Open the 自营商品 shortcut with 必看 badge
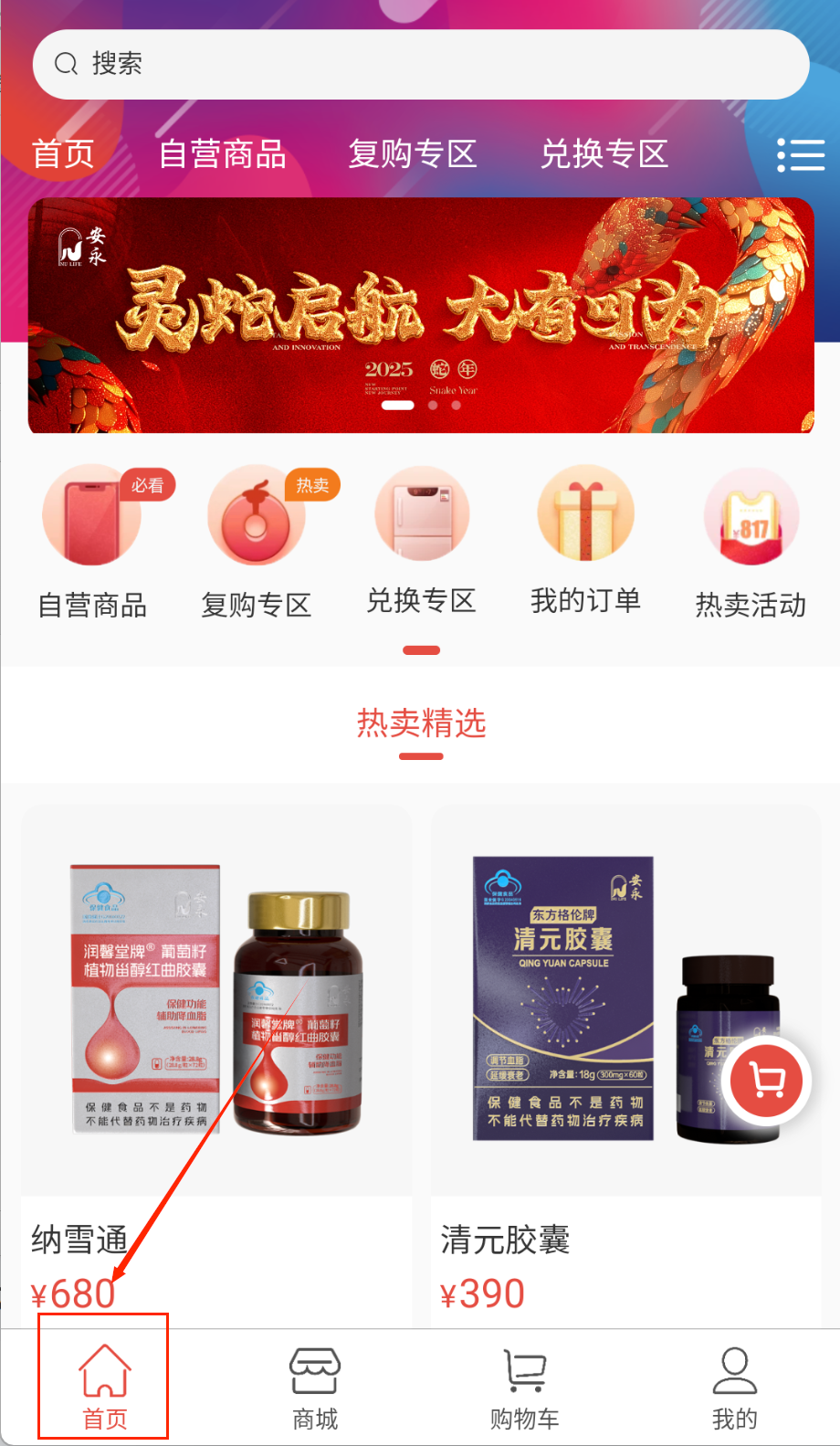840x1446 pixels. tap(92, 541)
